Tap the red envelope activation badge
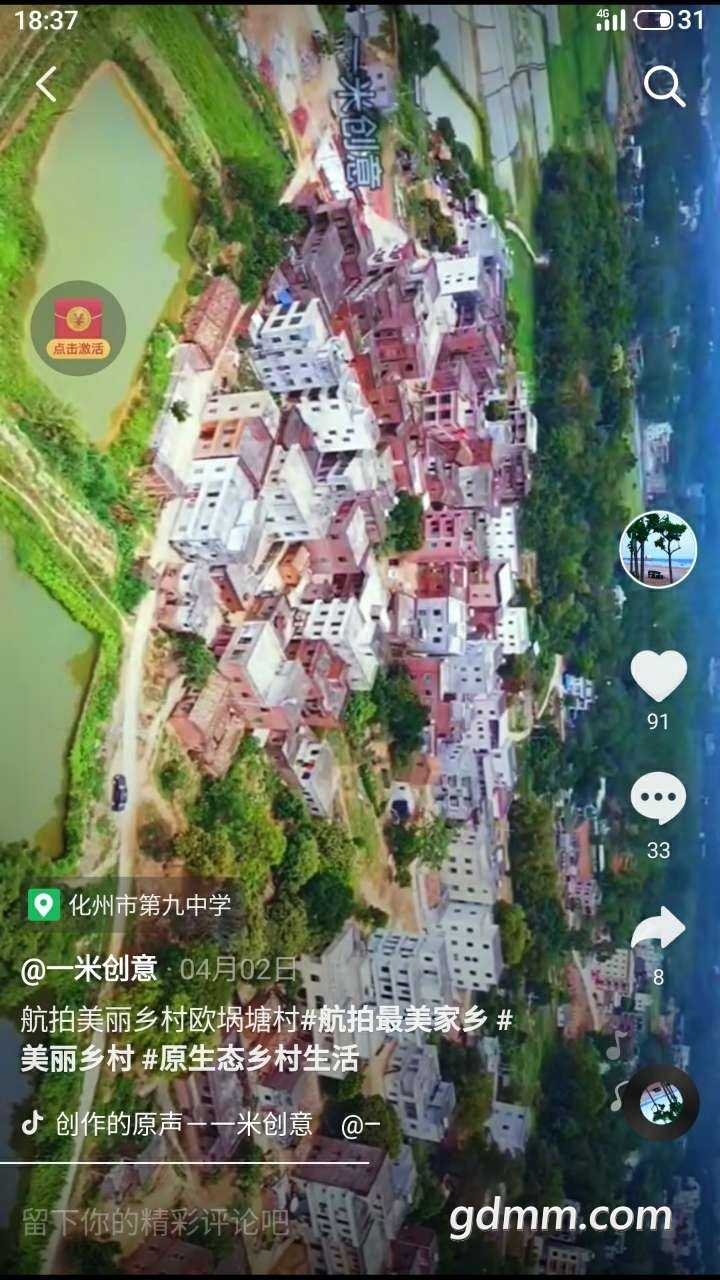The image size is (720, 1280). pos(78,328)
